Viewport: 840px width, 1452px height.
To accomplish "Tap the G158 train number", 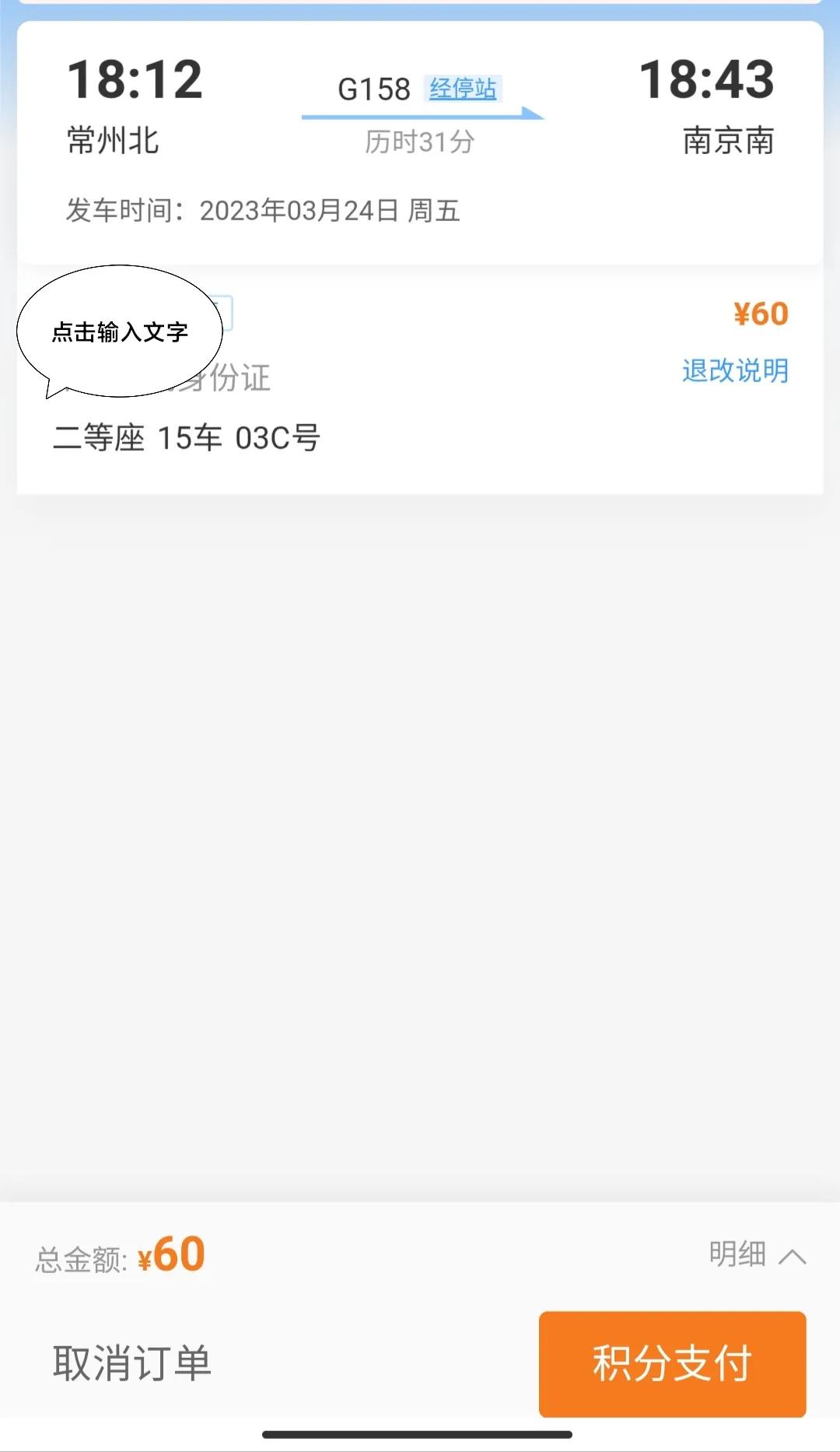I will [x=376, y=88].
